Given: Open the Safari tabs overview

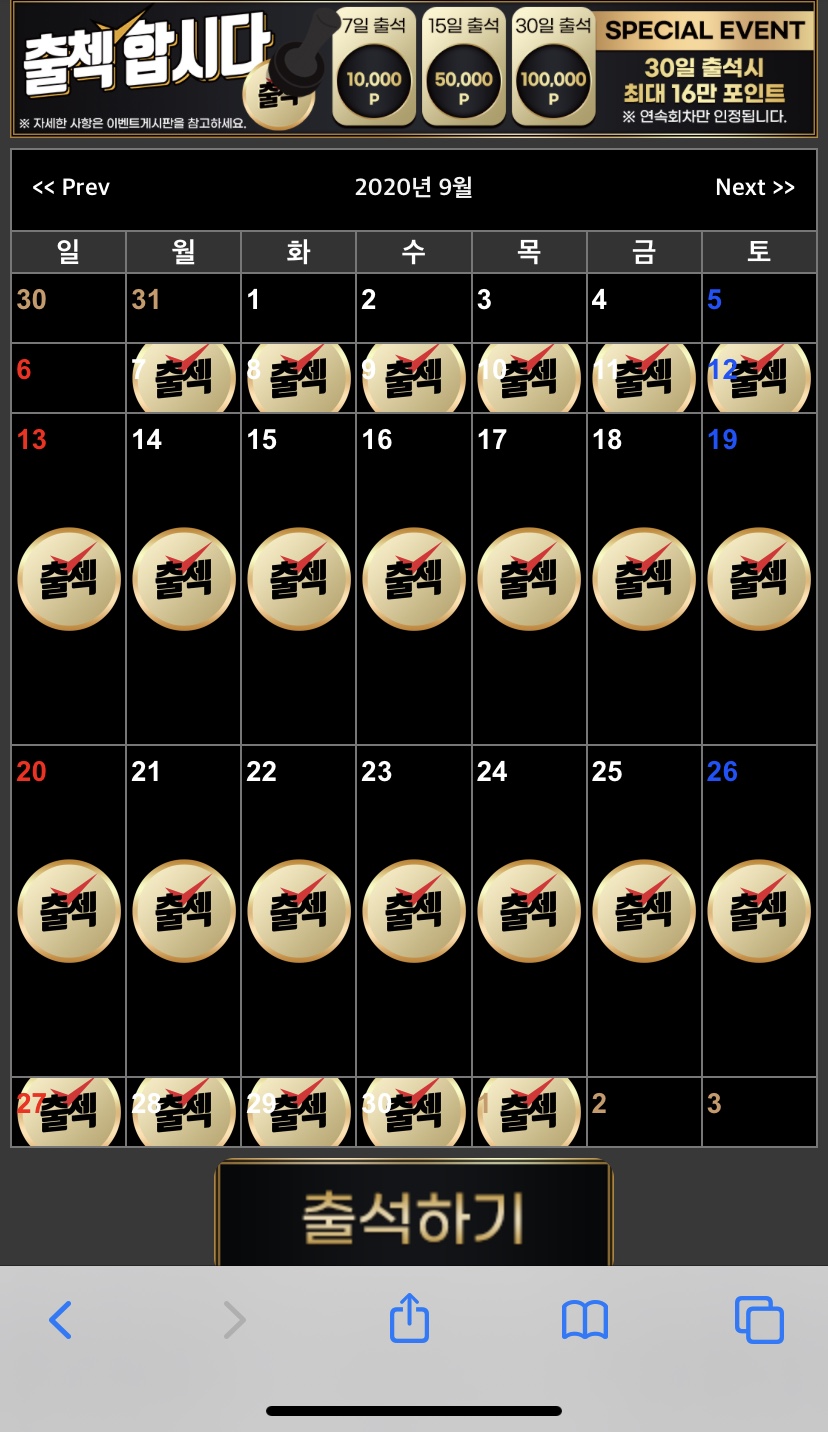Looking at the screenshot, I should coord(759,1320).
